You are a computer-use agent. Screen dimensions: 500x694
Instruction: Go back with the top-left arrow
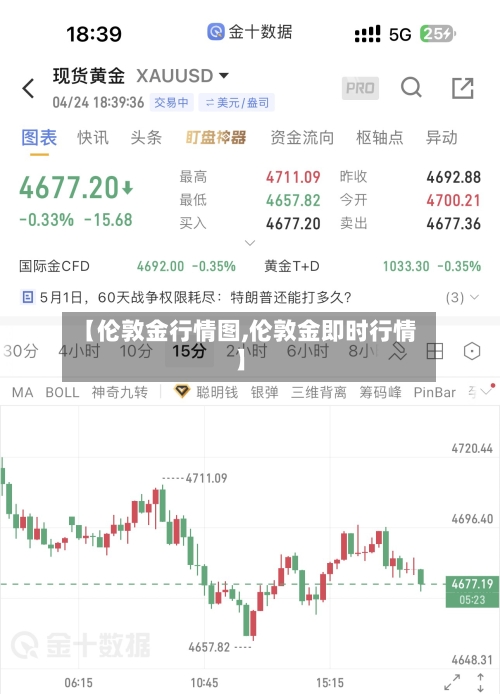[x=28, y=88]
